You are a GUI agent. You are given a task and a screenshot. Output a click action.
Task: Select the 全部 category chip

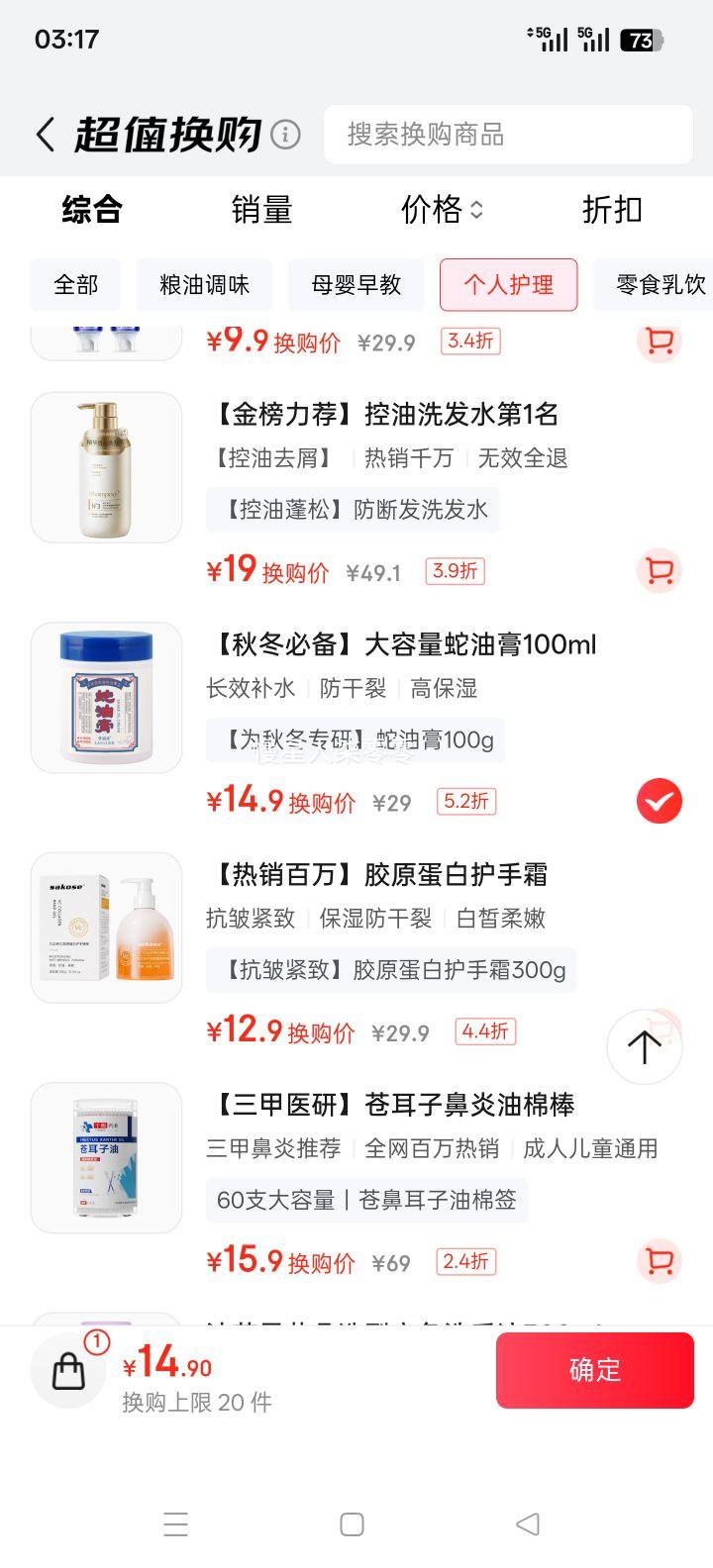click(76, 285)
